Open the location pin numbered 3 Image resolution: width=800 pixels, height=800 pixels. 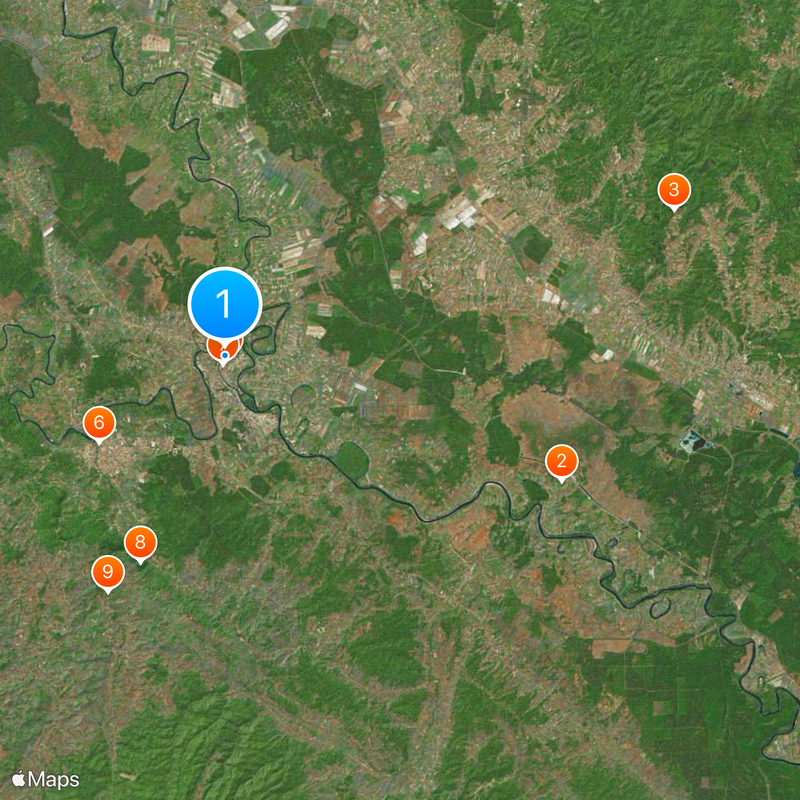pos(673,190)
